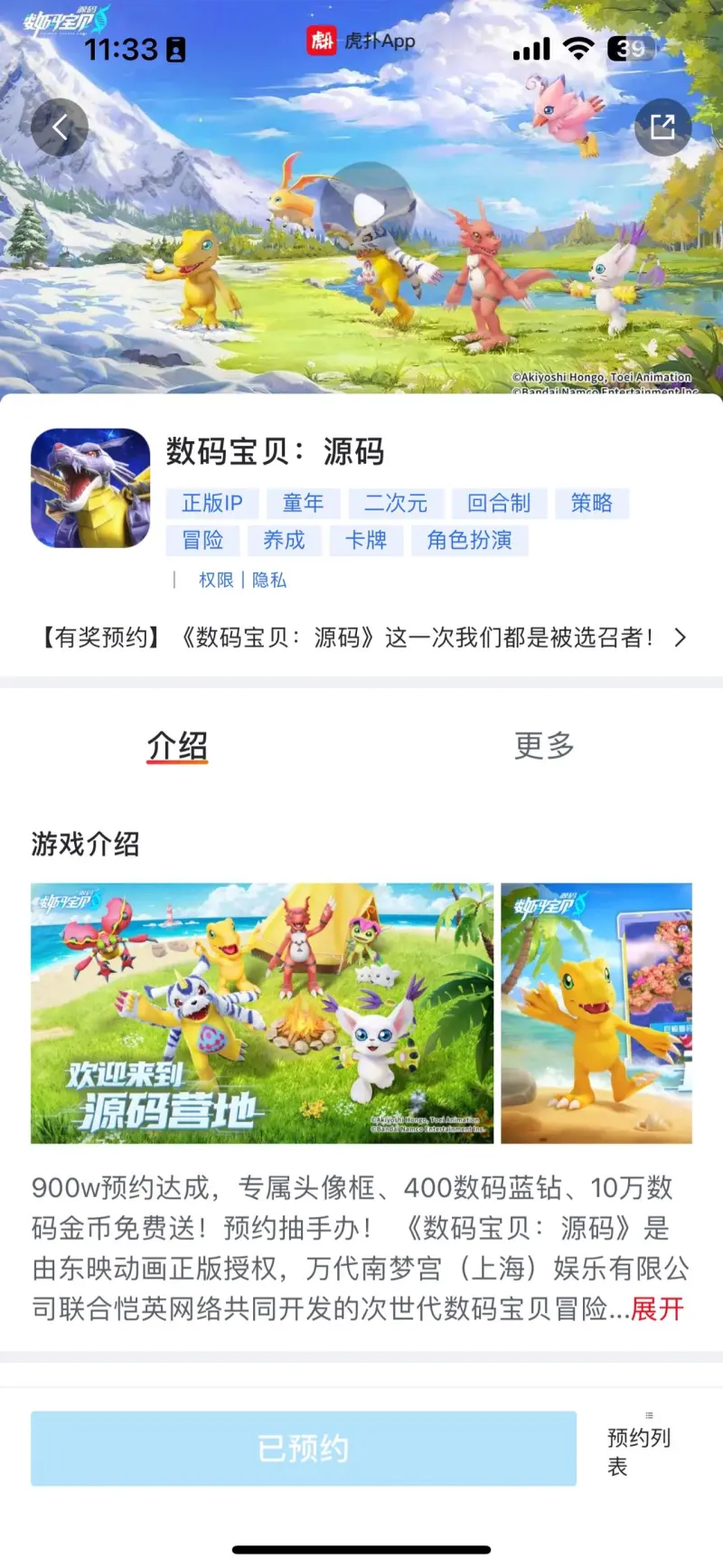Tap the 回合制 tag

click(499, 503)
